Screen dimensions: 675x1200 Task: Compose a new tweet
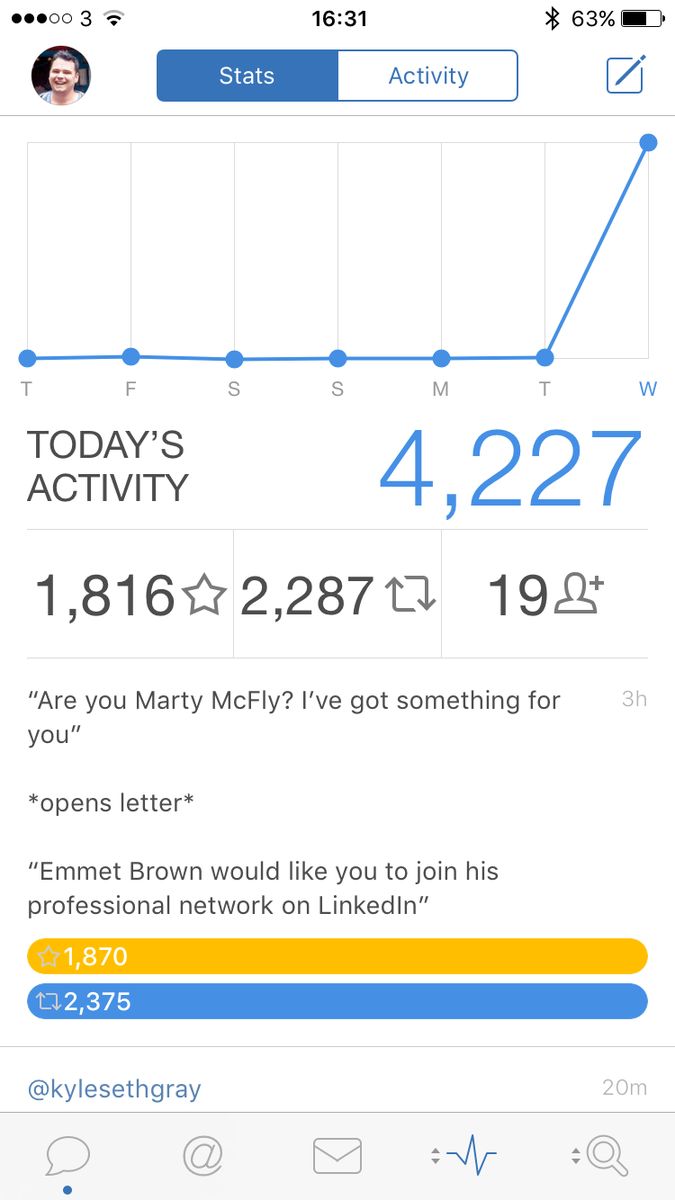(x=626, y=75)
